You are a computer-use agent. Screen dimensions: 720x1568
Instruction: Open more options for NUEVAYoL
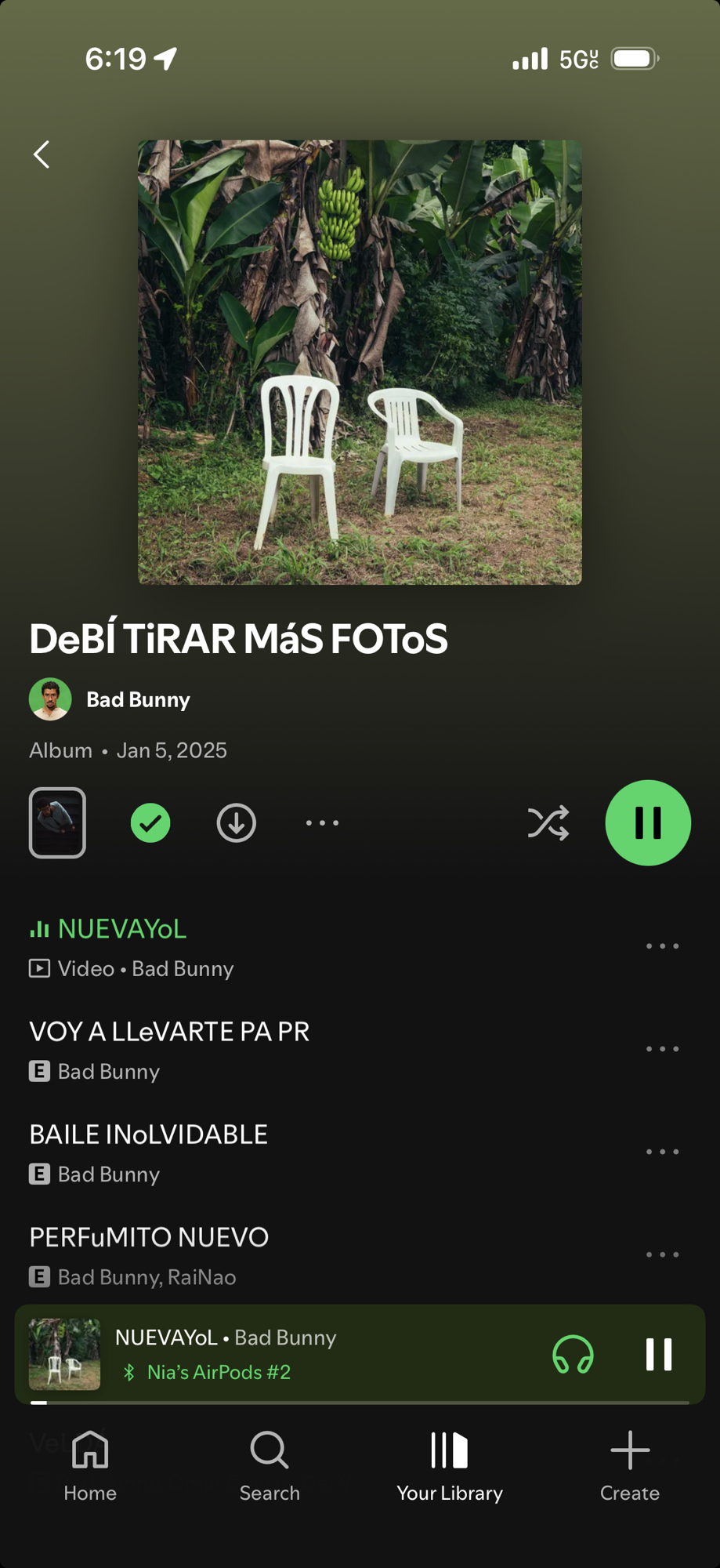[662, 946]
